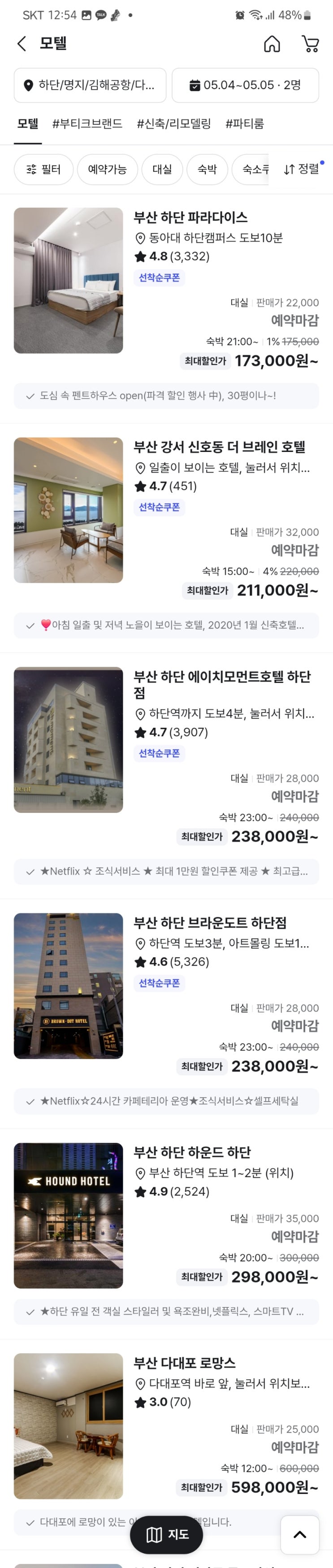Open 부산 하단 파라다이스 listing

tap(190, 217)
